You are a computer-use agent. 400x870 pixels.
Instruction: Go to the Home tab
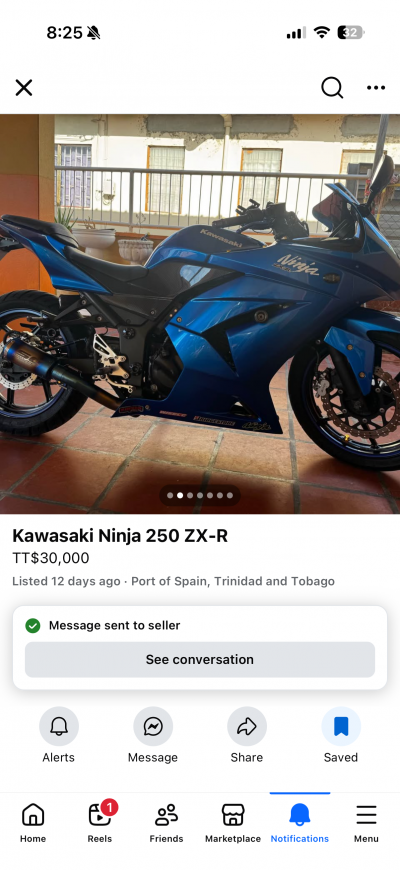point(33,823)
